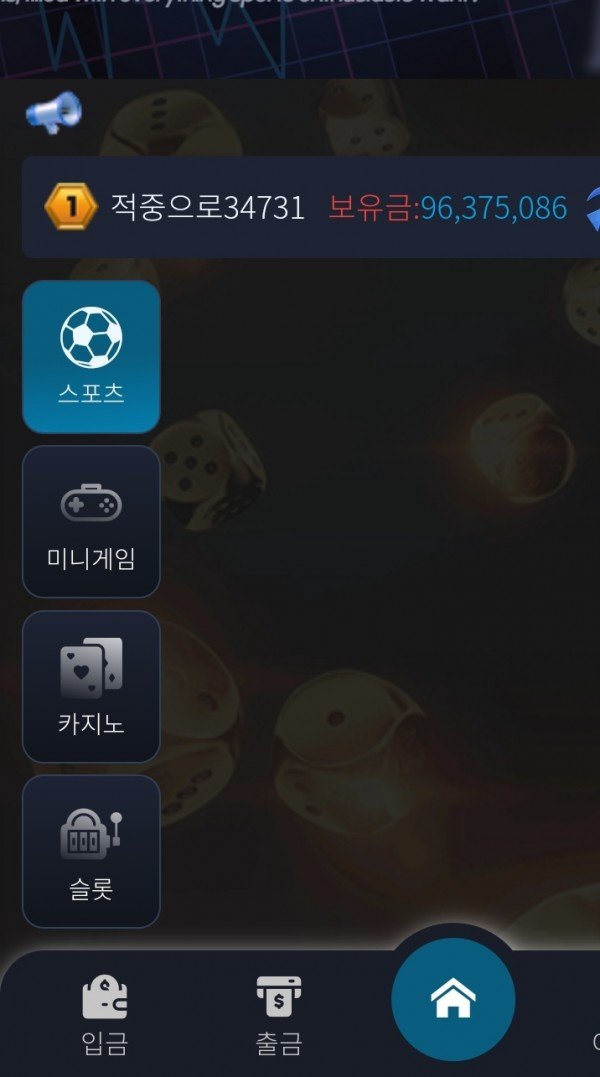Open the 입금 deposit page

[x=105, y=1015]
